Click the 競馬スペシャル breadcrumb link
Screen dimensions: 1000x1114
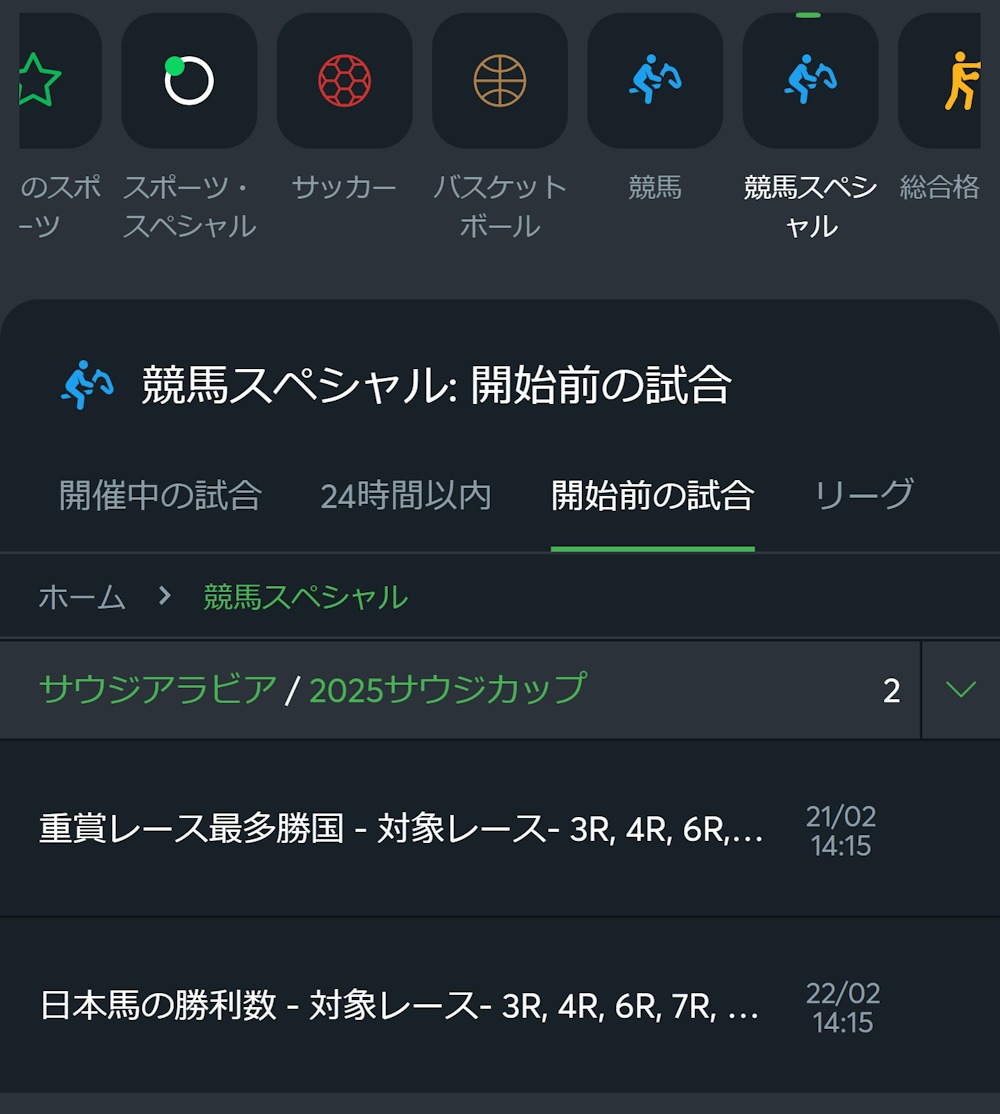[306, 597]
